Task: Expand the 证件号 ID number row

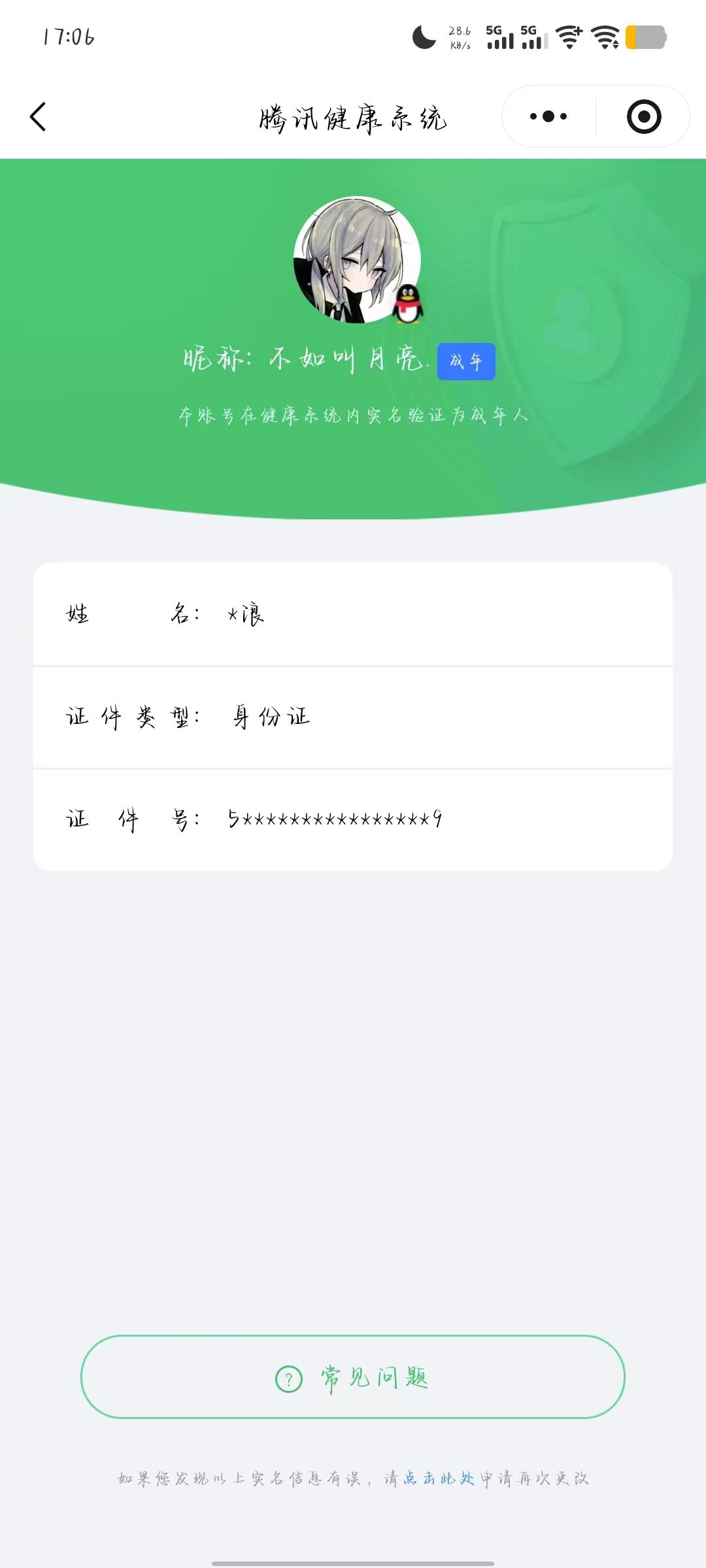Action: tap(353, 819)
